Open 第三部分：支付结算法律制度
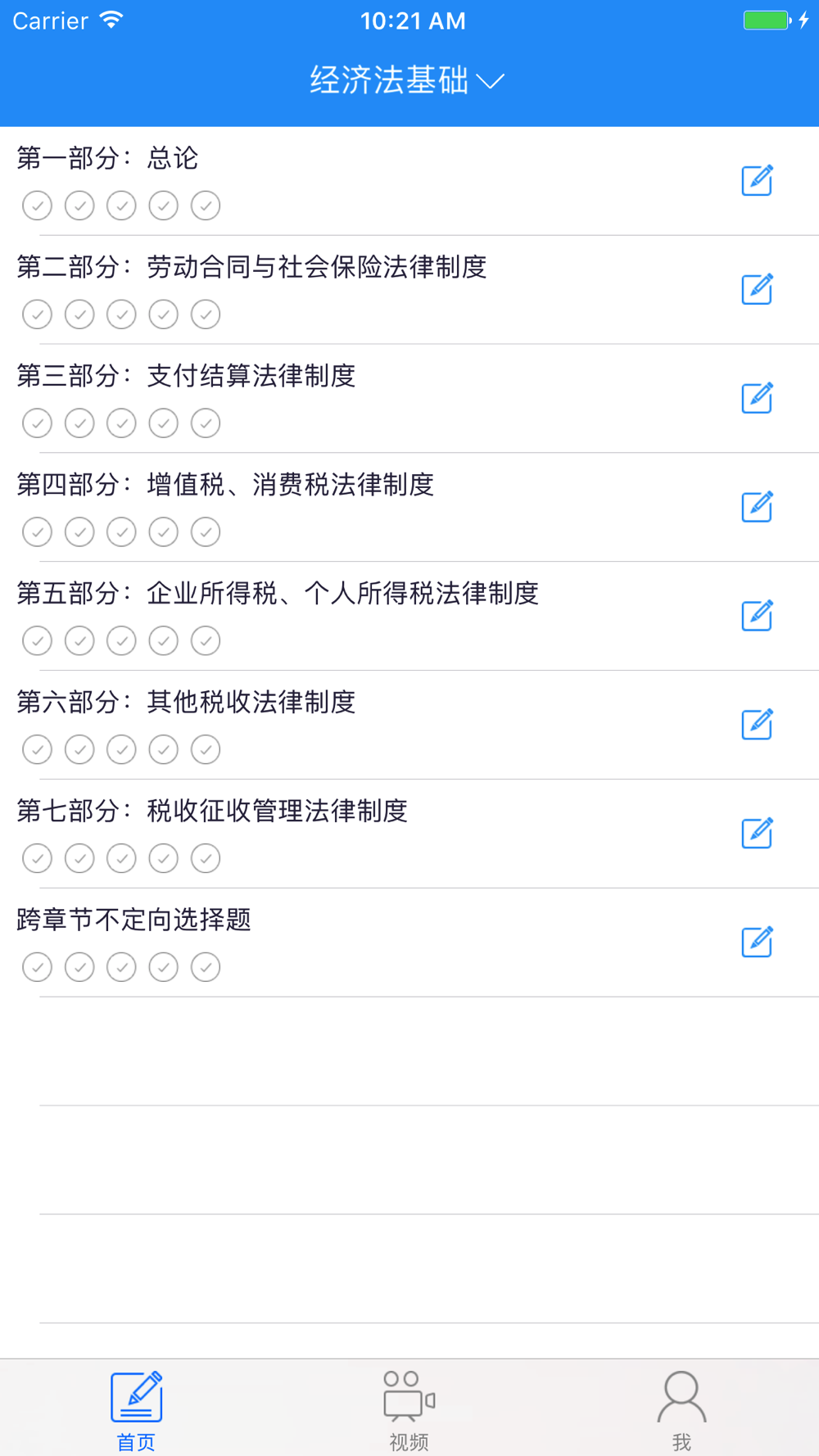This screenshot has height=1456, width=819. (409, 399)
